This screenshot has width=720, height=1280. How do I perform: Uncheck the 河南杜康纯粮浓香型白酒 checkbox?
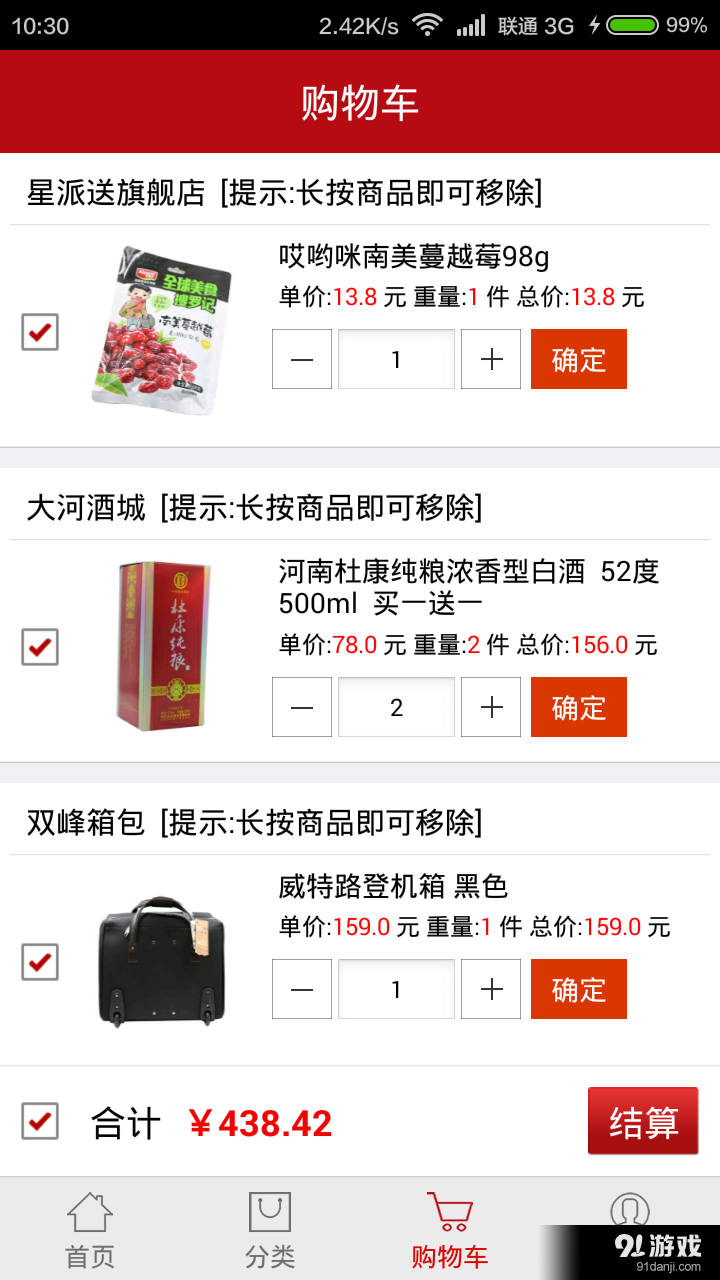coord(40,647)
